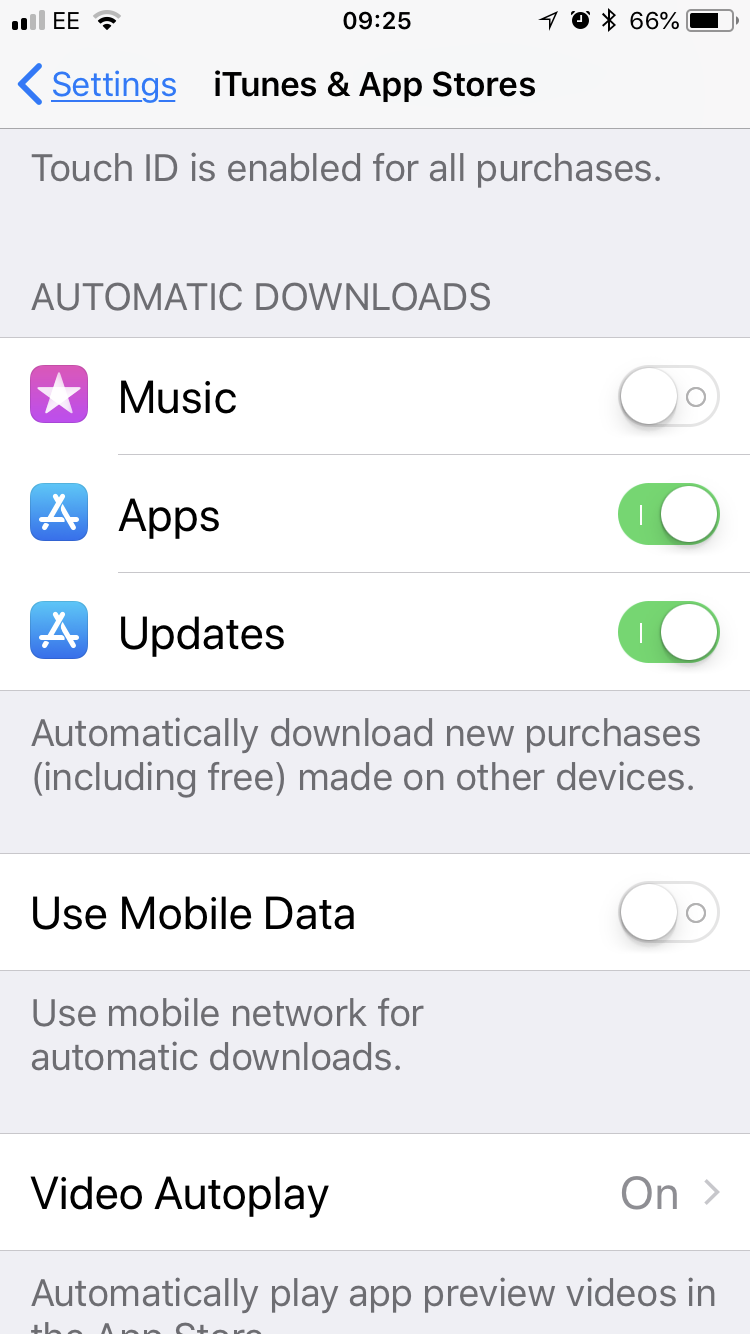This screenshot has width=750, height=1334.
Task: Disable automatic Updates
Action: pos(669,633)
